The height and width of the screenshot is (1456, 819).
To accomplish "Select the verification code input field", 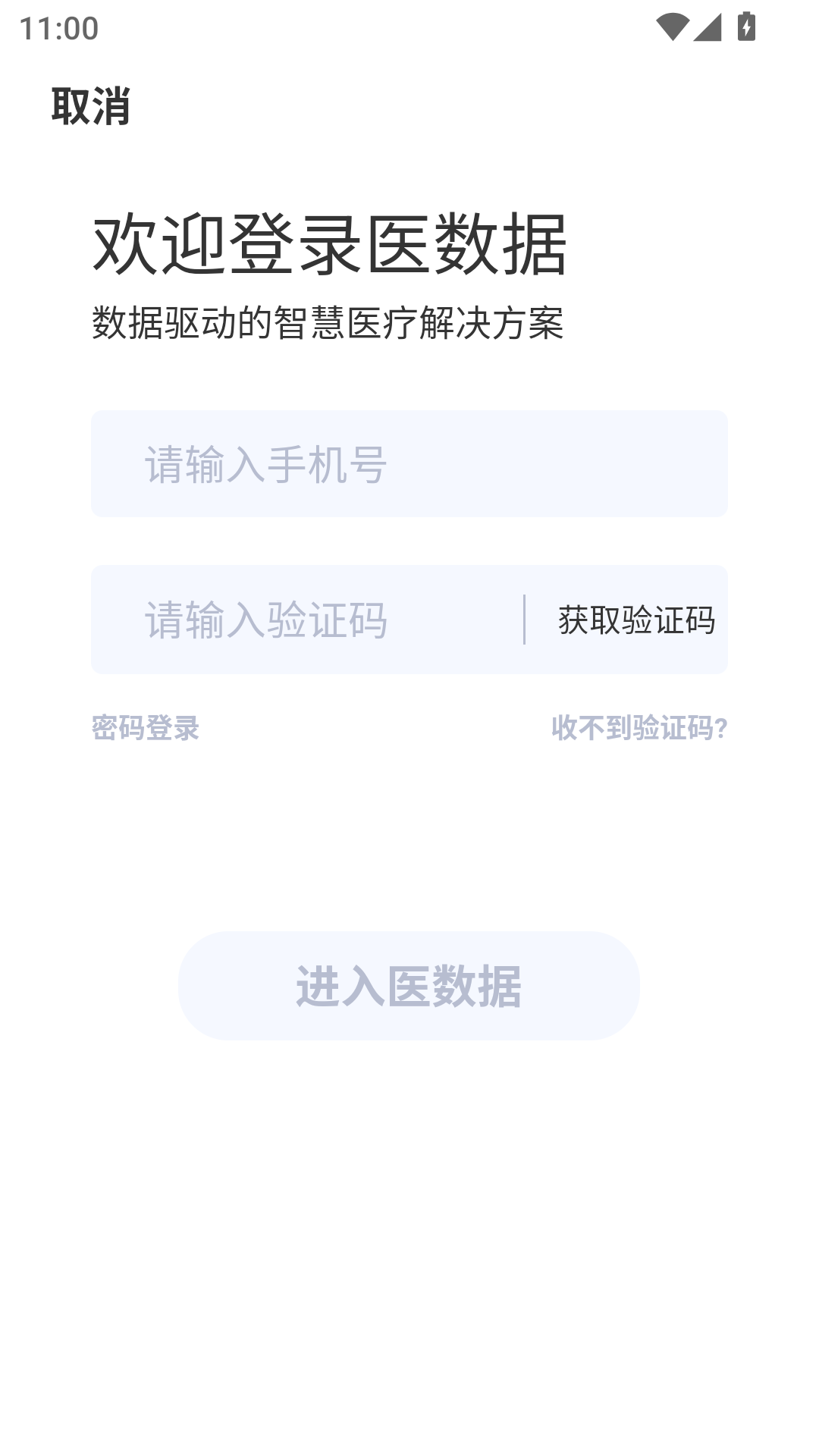I will coord(303,620).
